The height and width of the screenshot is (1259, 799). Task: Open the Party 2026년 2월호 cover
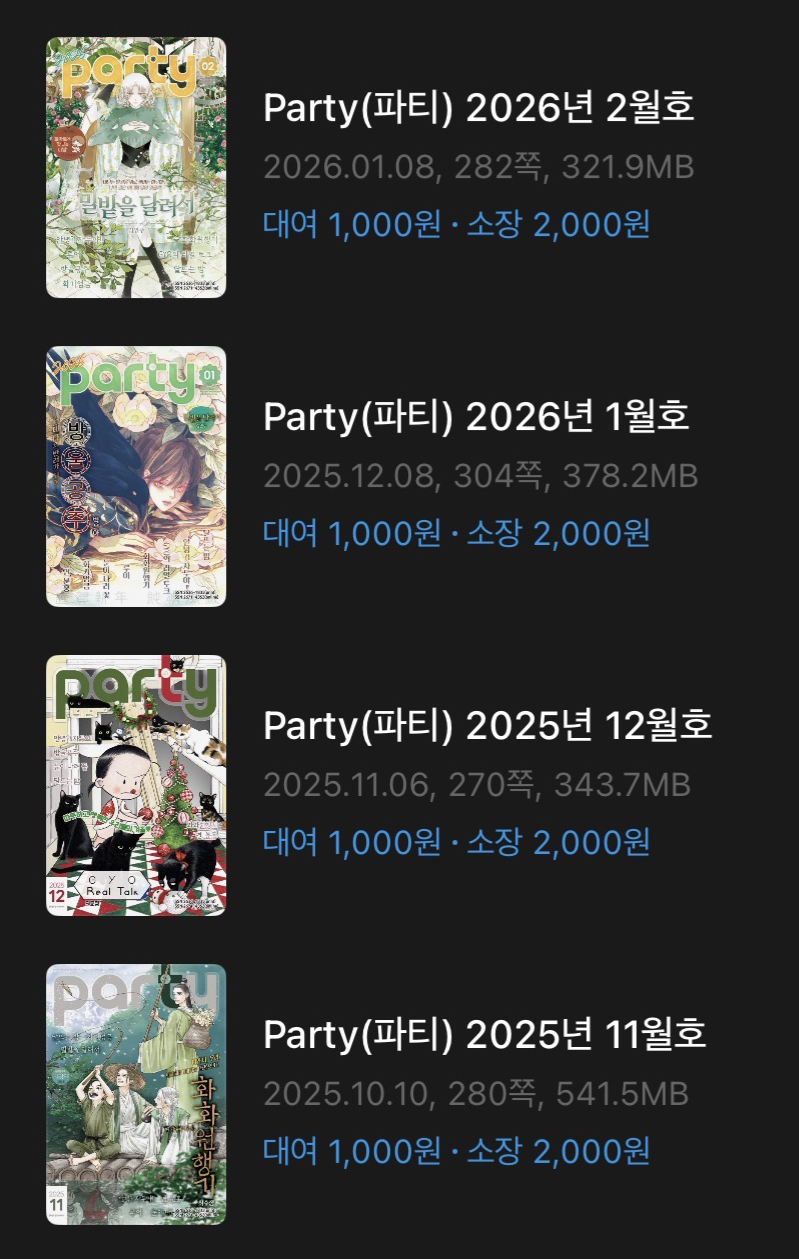coord(136,168)
